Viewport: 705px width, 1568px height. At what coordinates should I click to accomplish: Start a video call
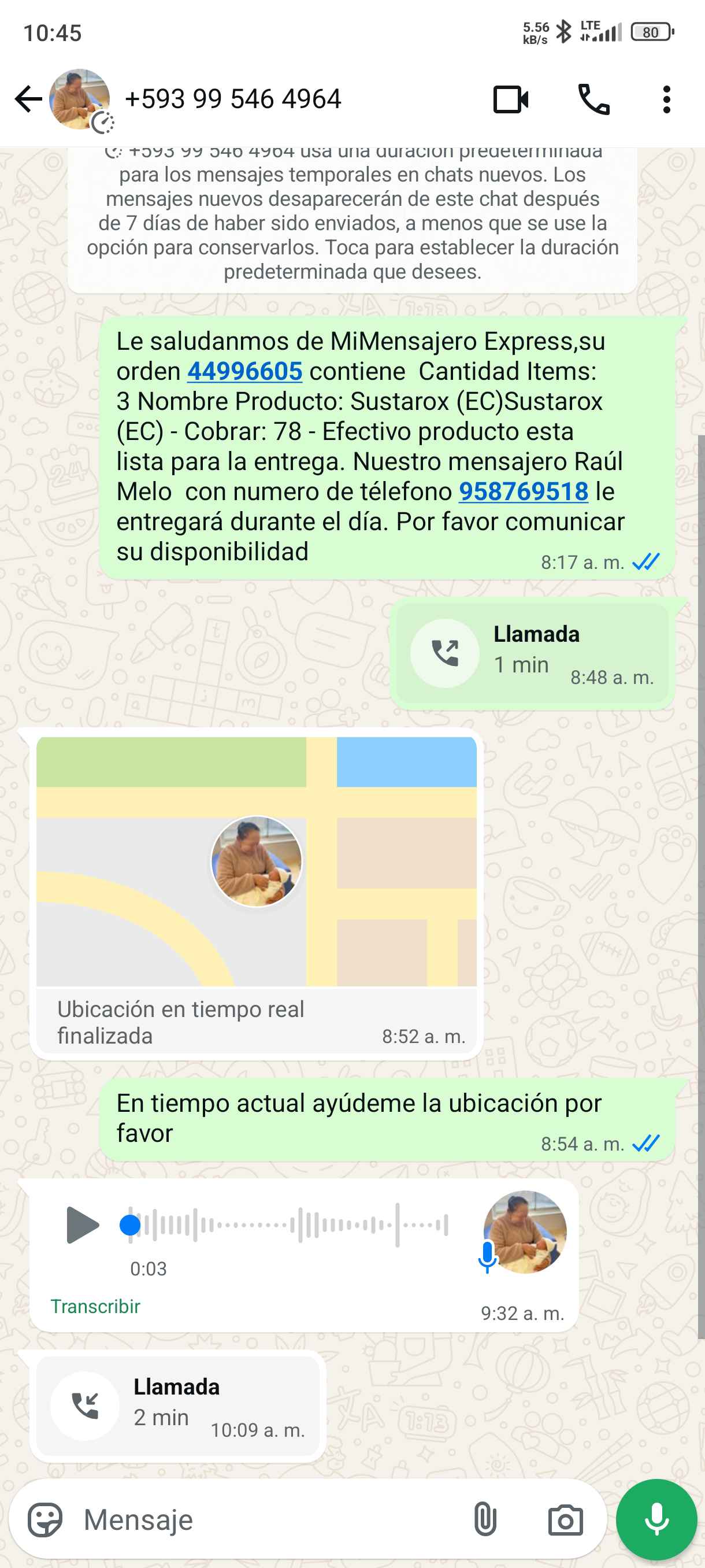(x=510, y=99)
